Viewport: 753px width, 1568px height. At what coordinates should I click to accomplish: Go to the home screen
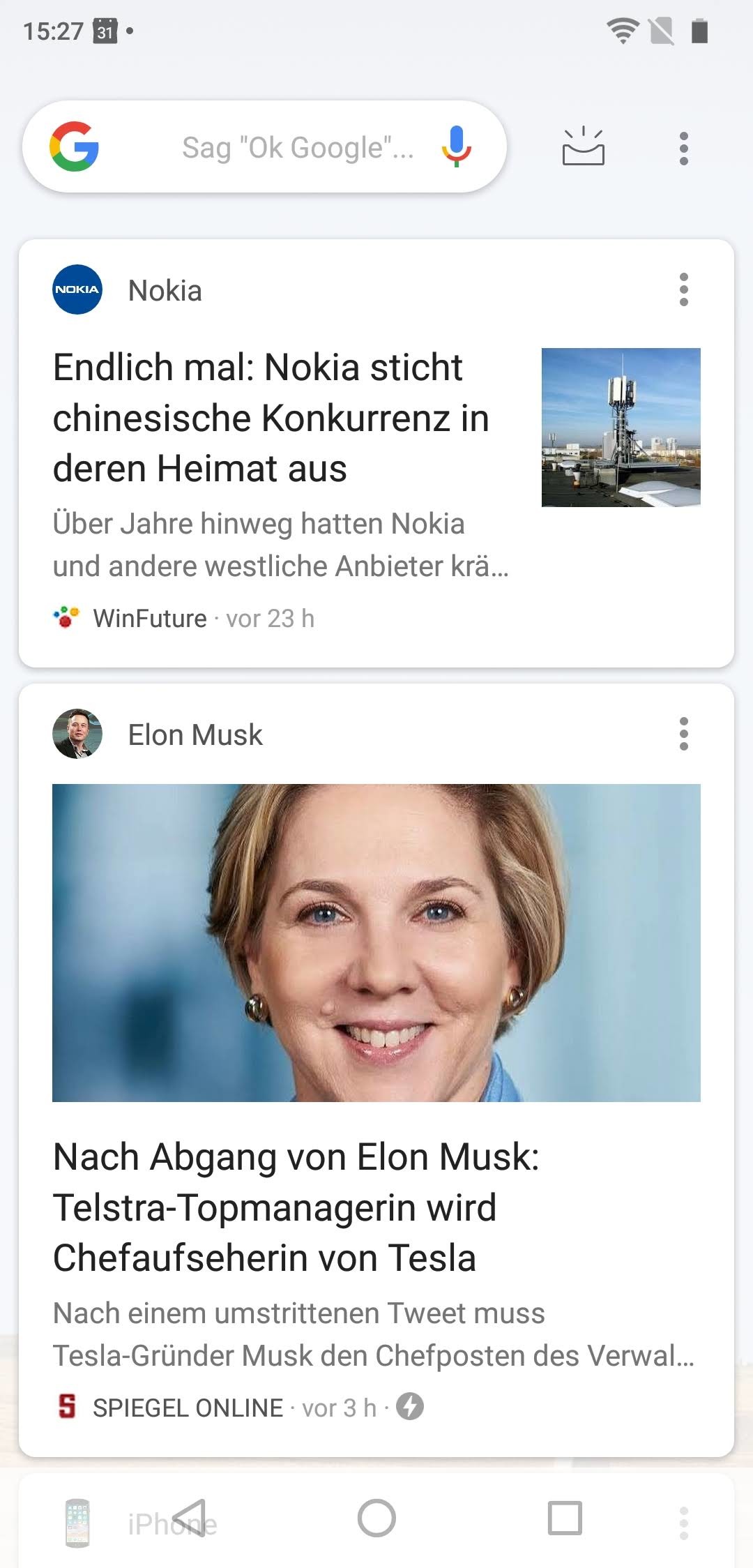[x=376, y=1518]
